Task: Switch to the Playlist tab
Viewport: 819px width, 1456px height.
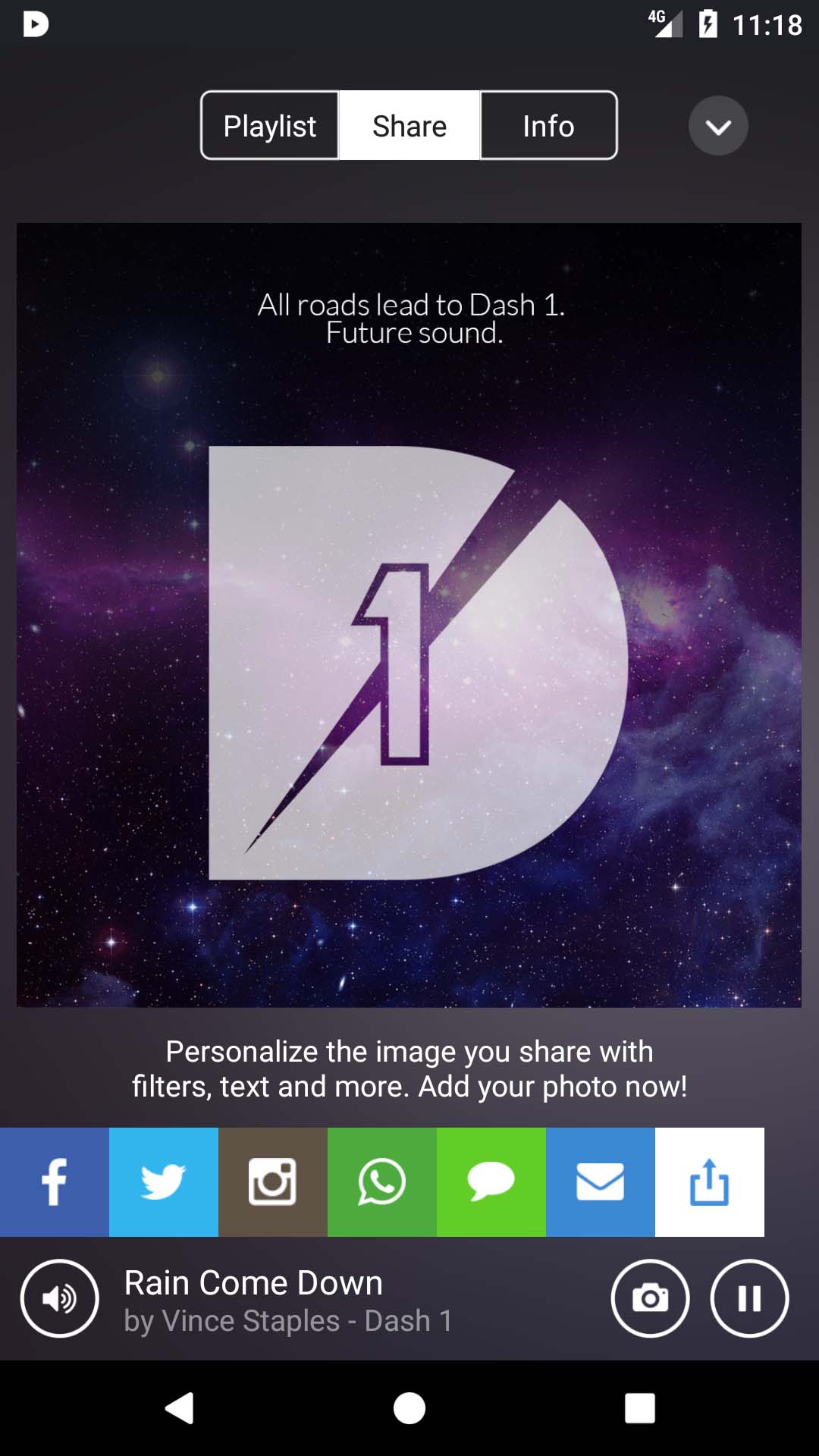Action: [x=269, y=125]
